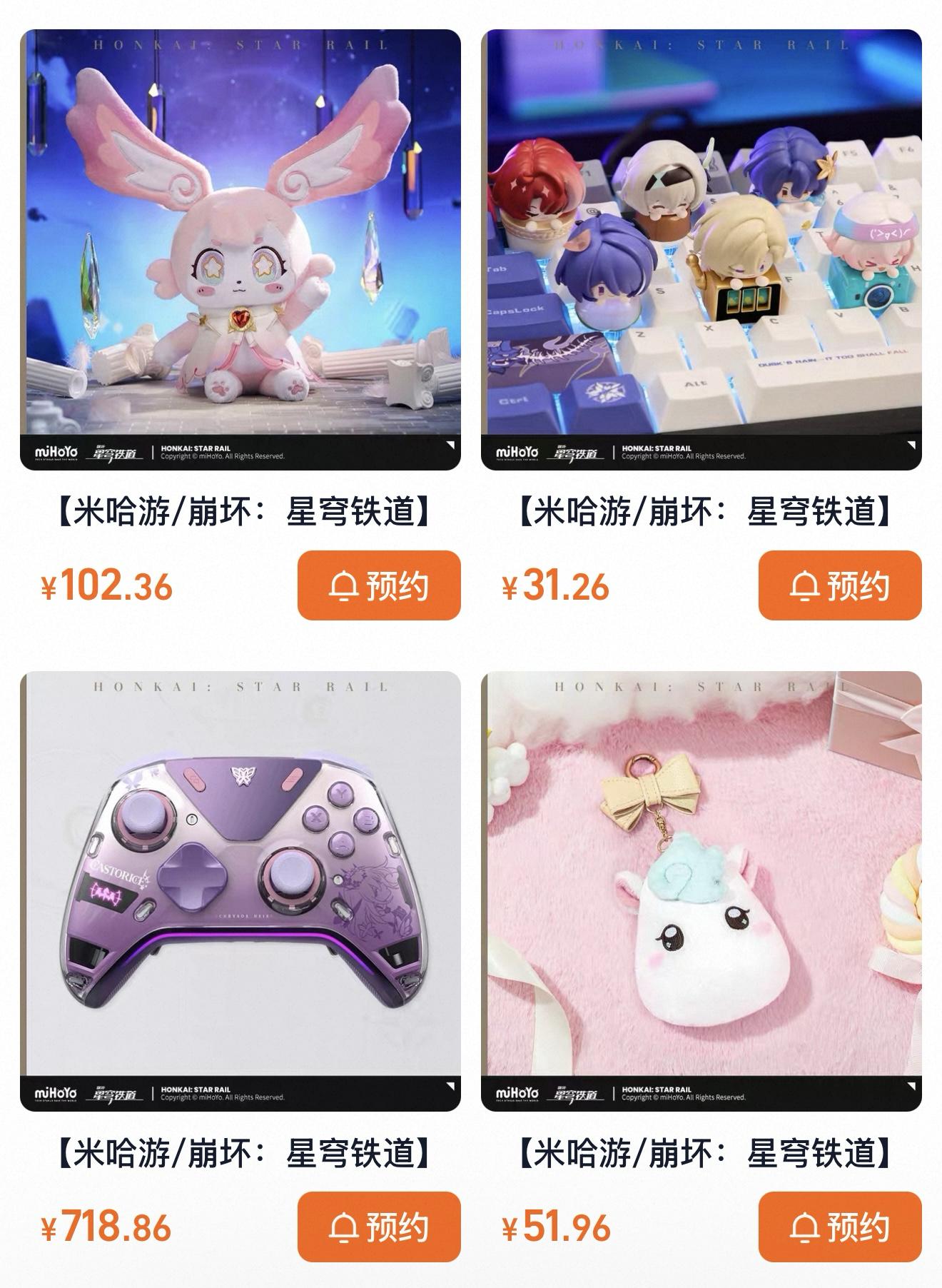
Task: Select 预约 for the ¥51.96 keychain
Action: click(839, 1227)
